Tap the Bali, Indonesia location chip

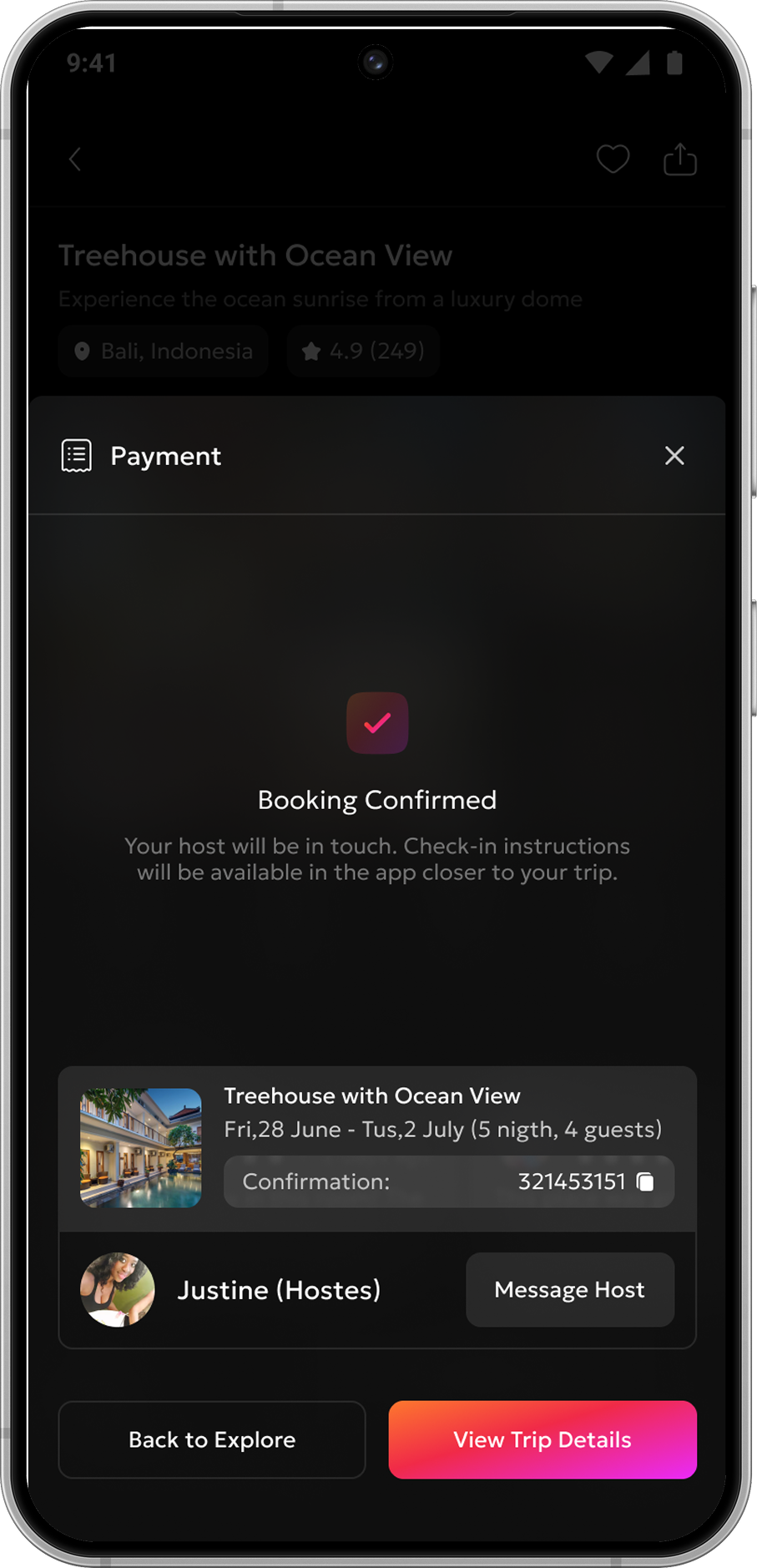coord(163,351)
